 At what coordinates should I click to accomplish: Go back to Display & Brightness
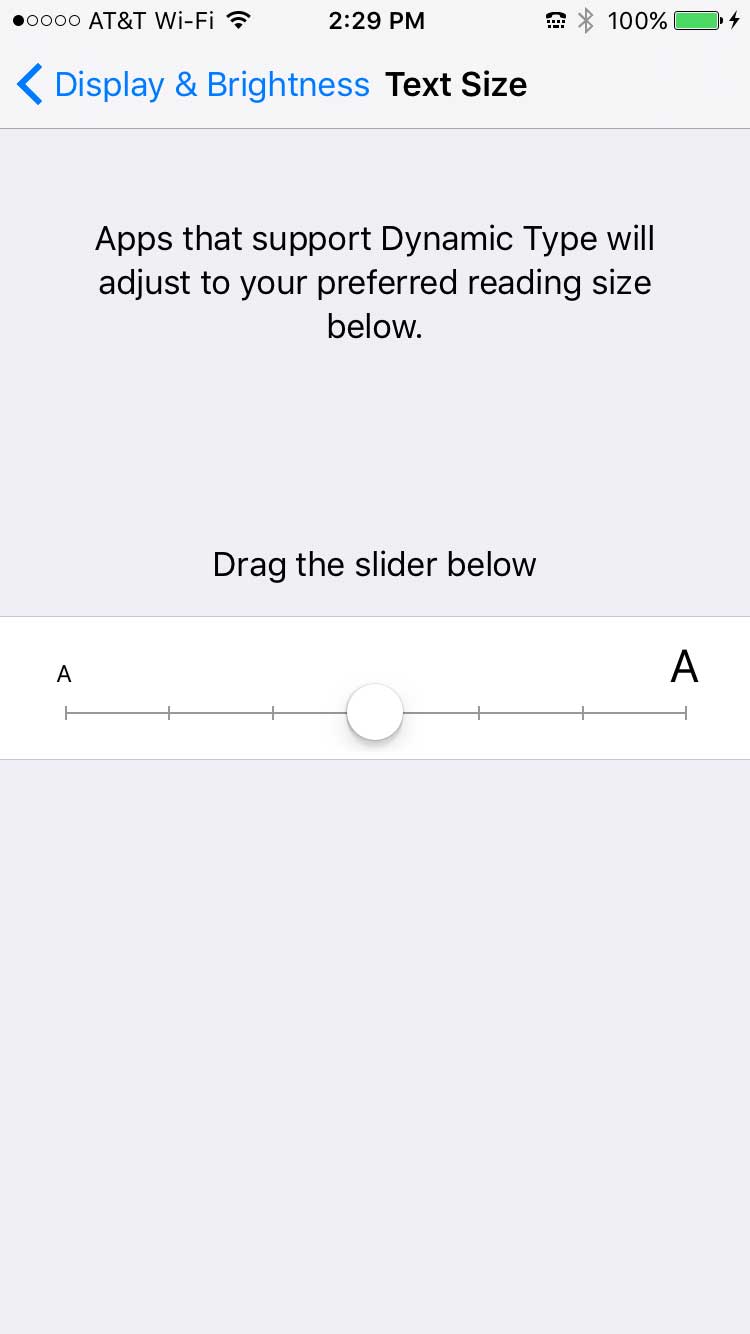point(192,85)
